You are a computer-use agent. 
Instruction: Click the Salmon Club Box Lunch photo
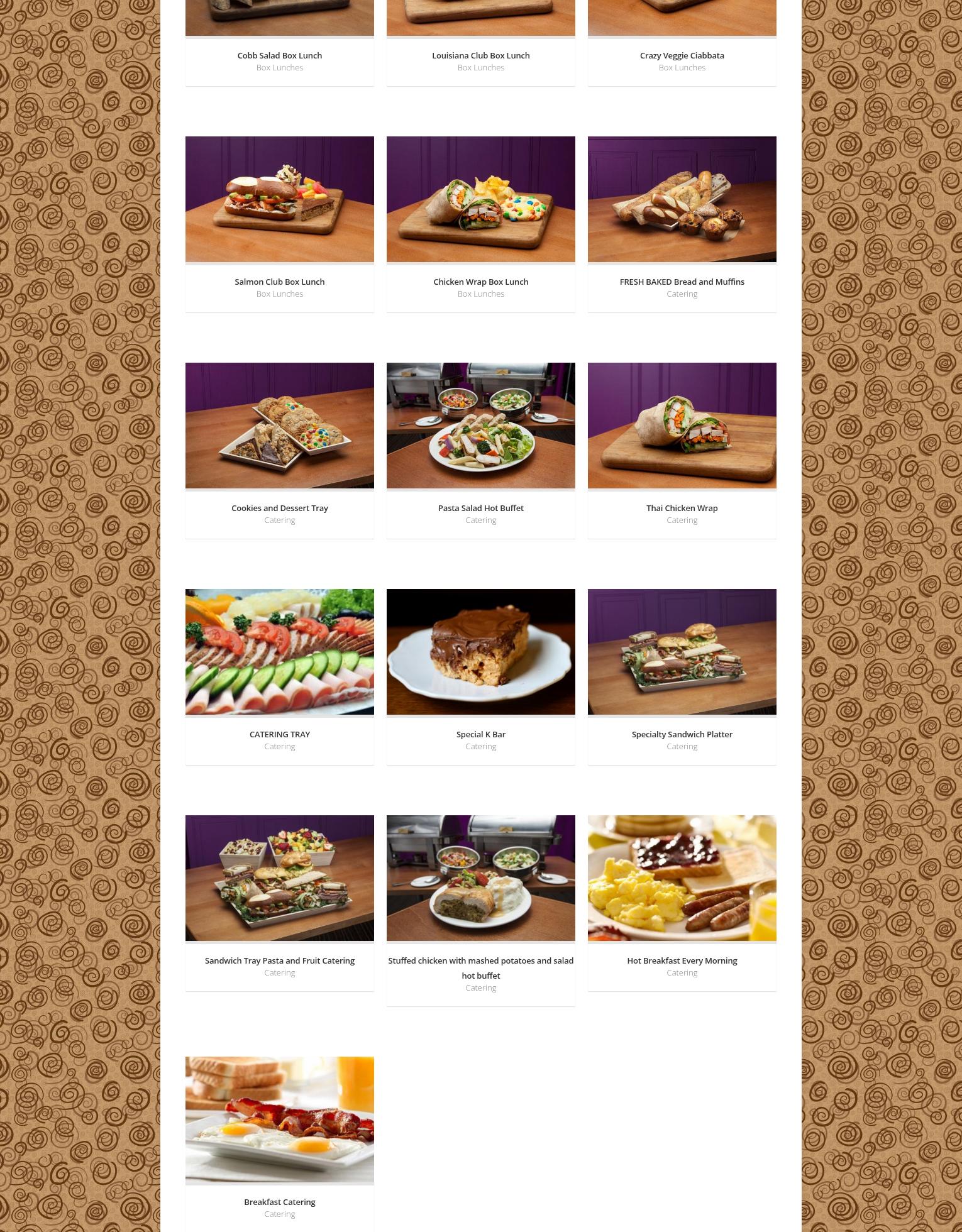pos(279,199)
